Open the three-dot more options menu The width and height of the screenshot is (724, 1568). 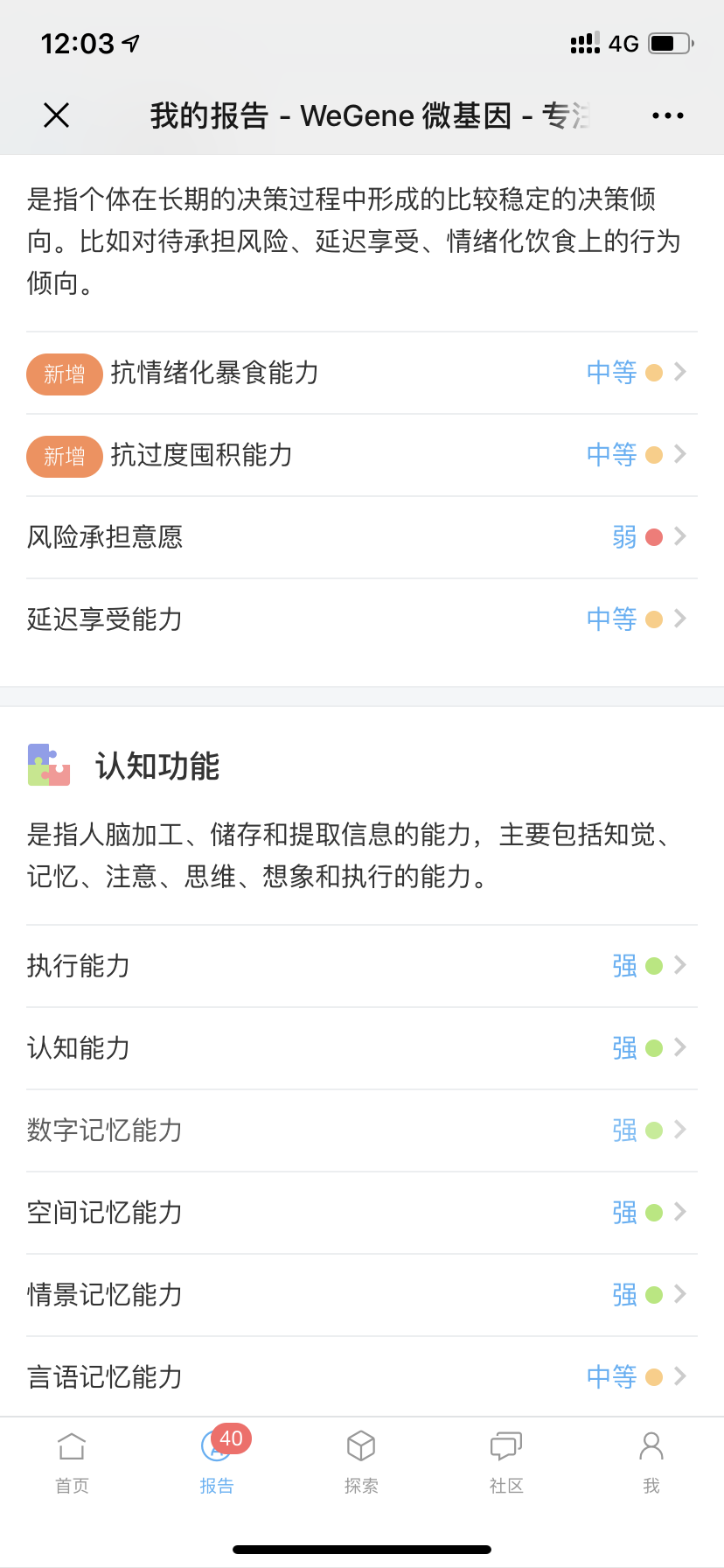[668, 115]
